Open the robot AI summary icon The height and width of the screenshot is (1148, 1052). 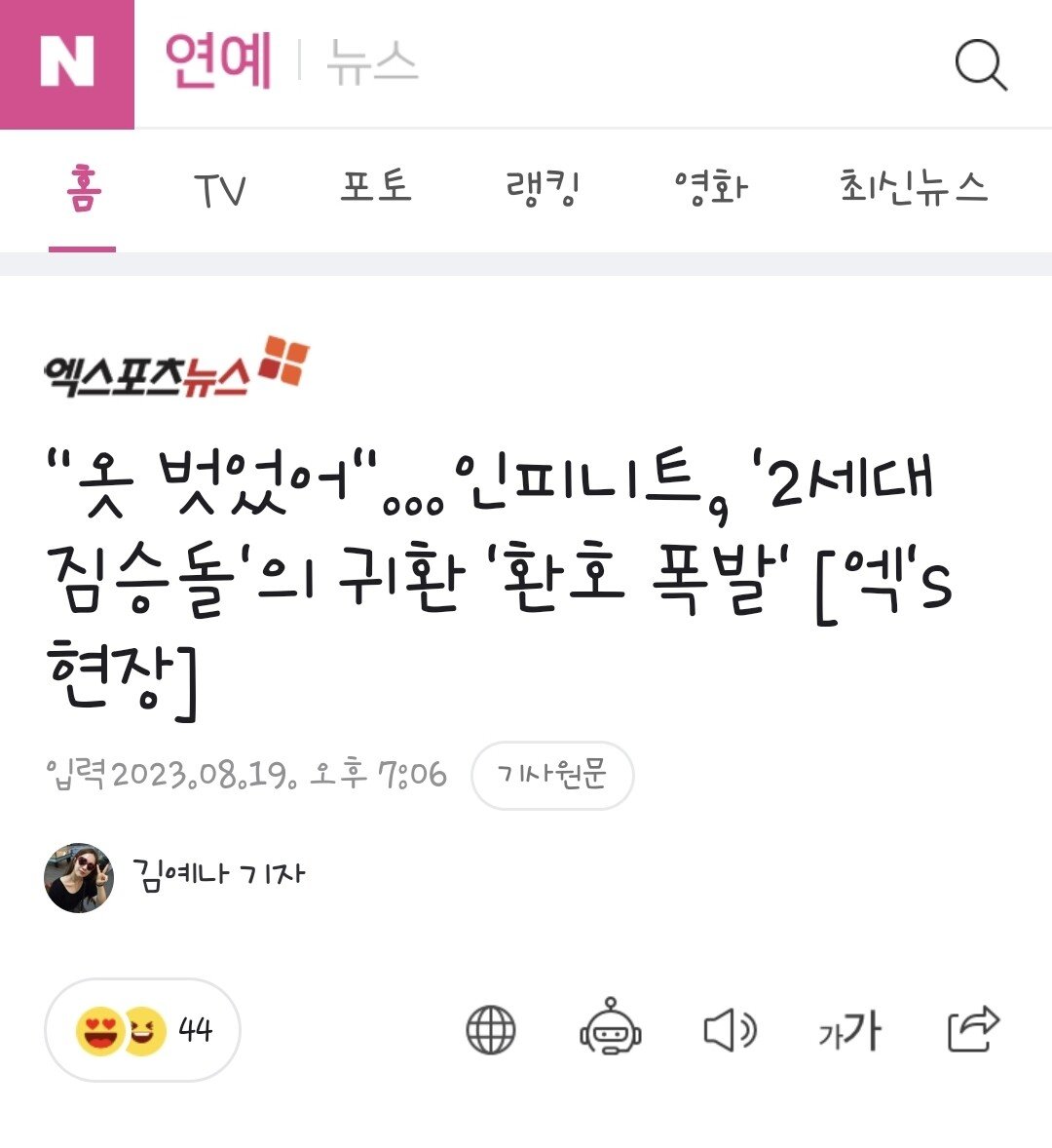611,1028
